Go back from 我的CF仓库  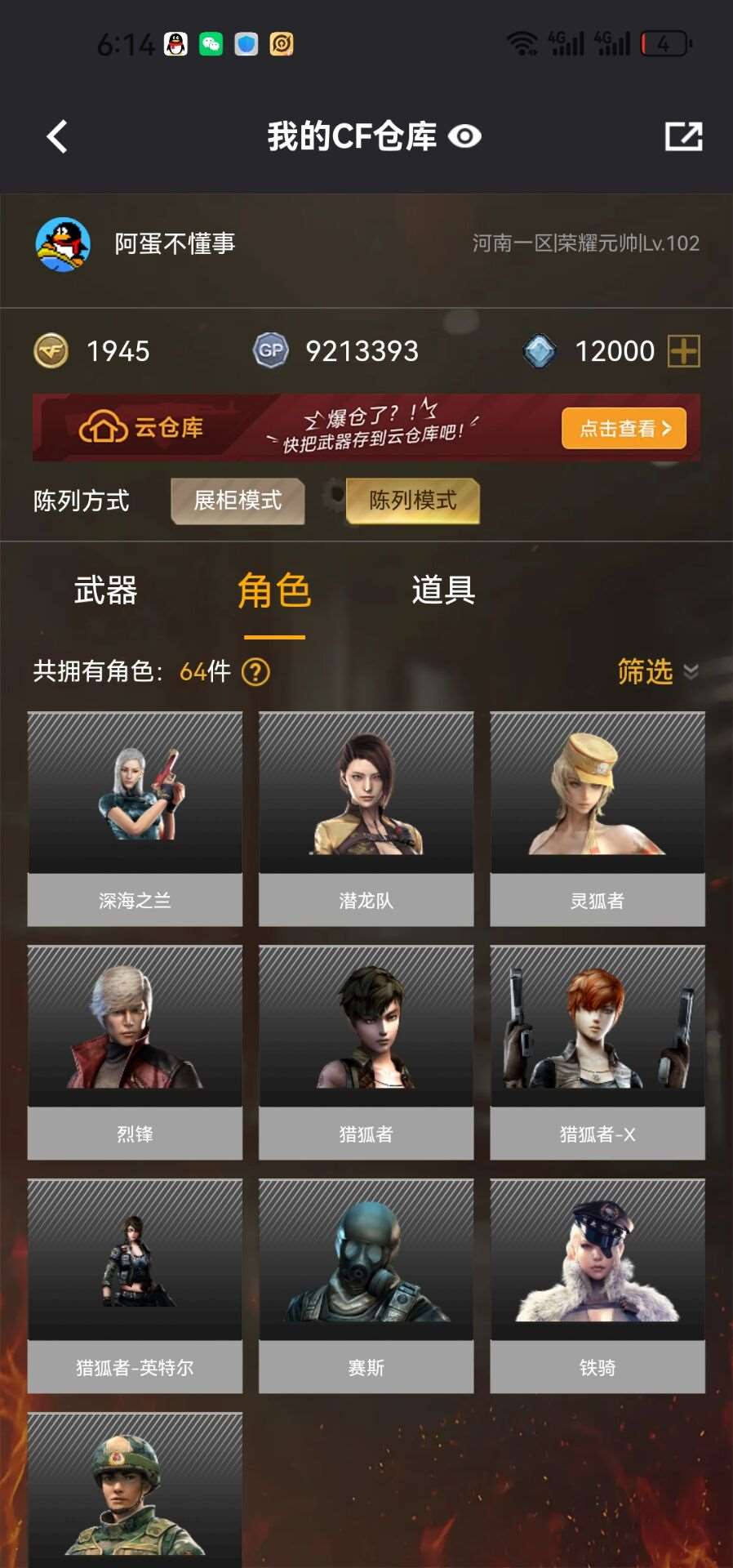(57, 137)
